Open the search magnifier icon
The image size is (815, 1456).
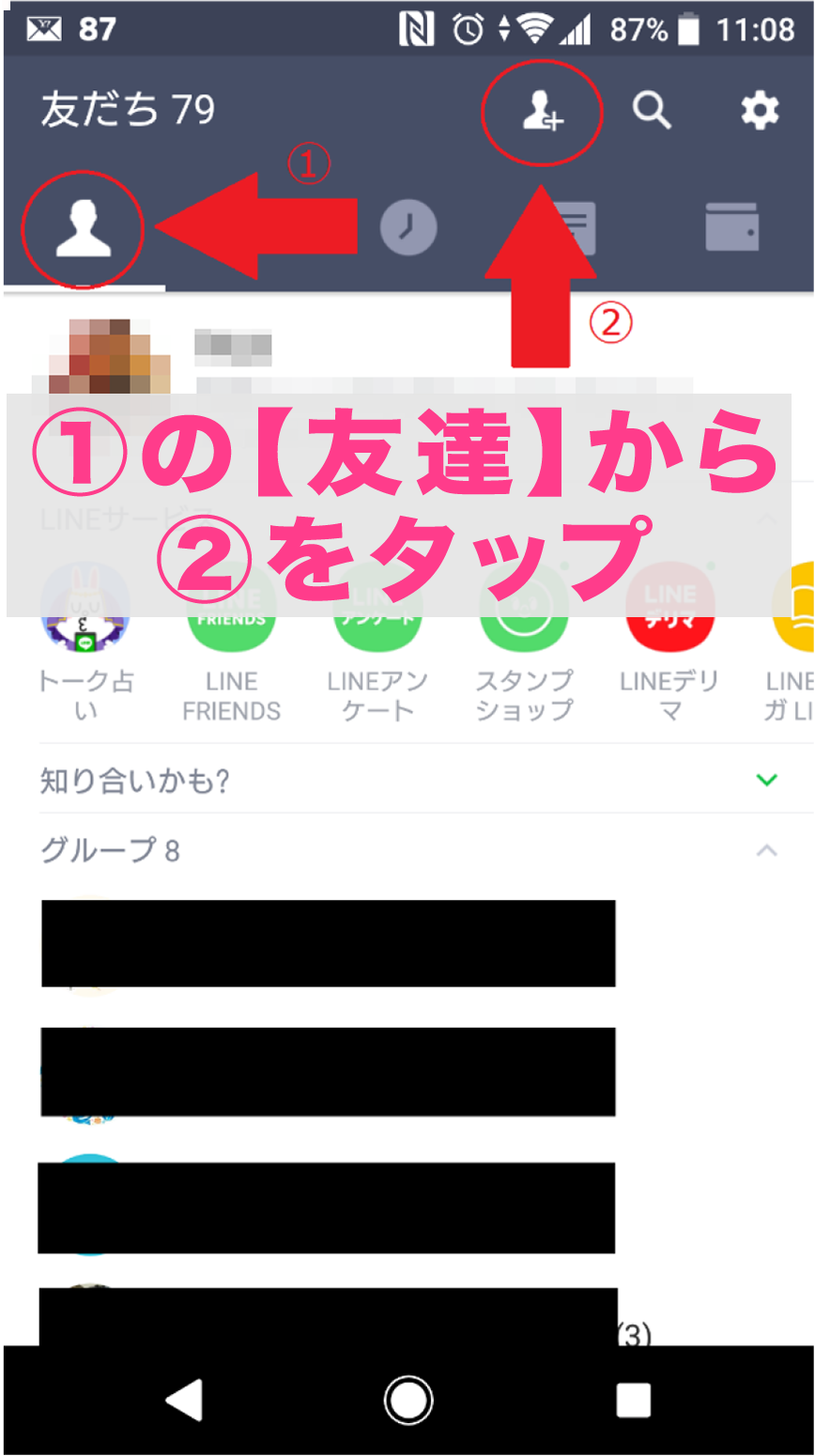click(x=652, y=111)
